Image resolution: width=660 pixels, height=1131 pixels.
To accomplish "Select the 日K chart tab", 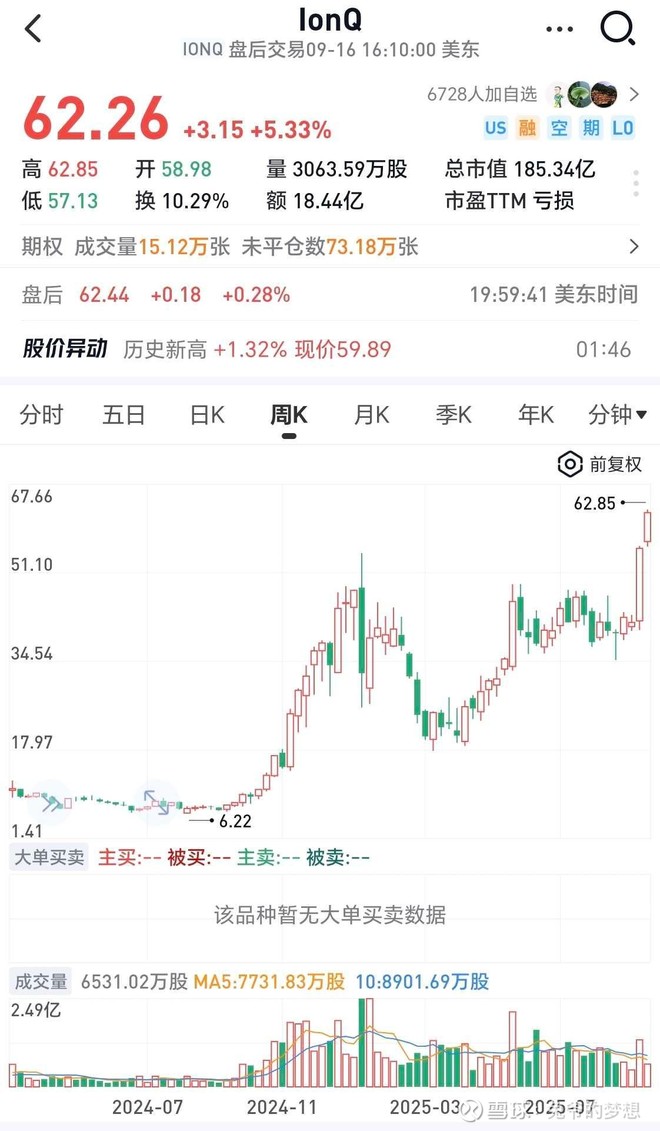I will pos(207,415).
